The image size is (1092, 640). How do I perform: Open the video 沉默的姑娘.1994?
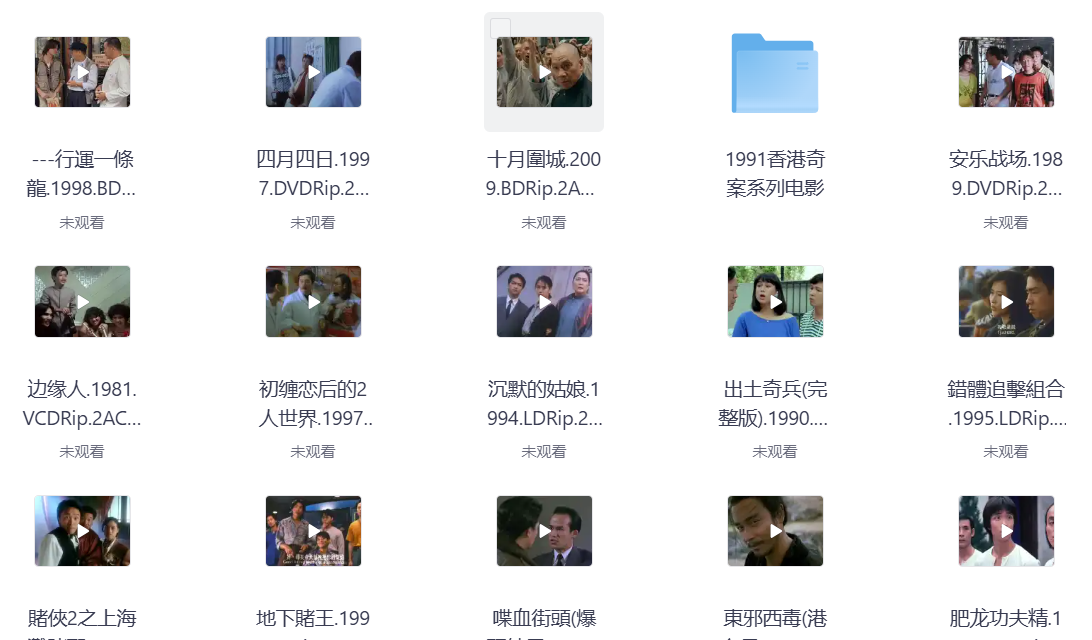(x=544, y=301)
